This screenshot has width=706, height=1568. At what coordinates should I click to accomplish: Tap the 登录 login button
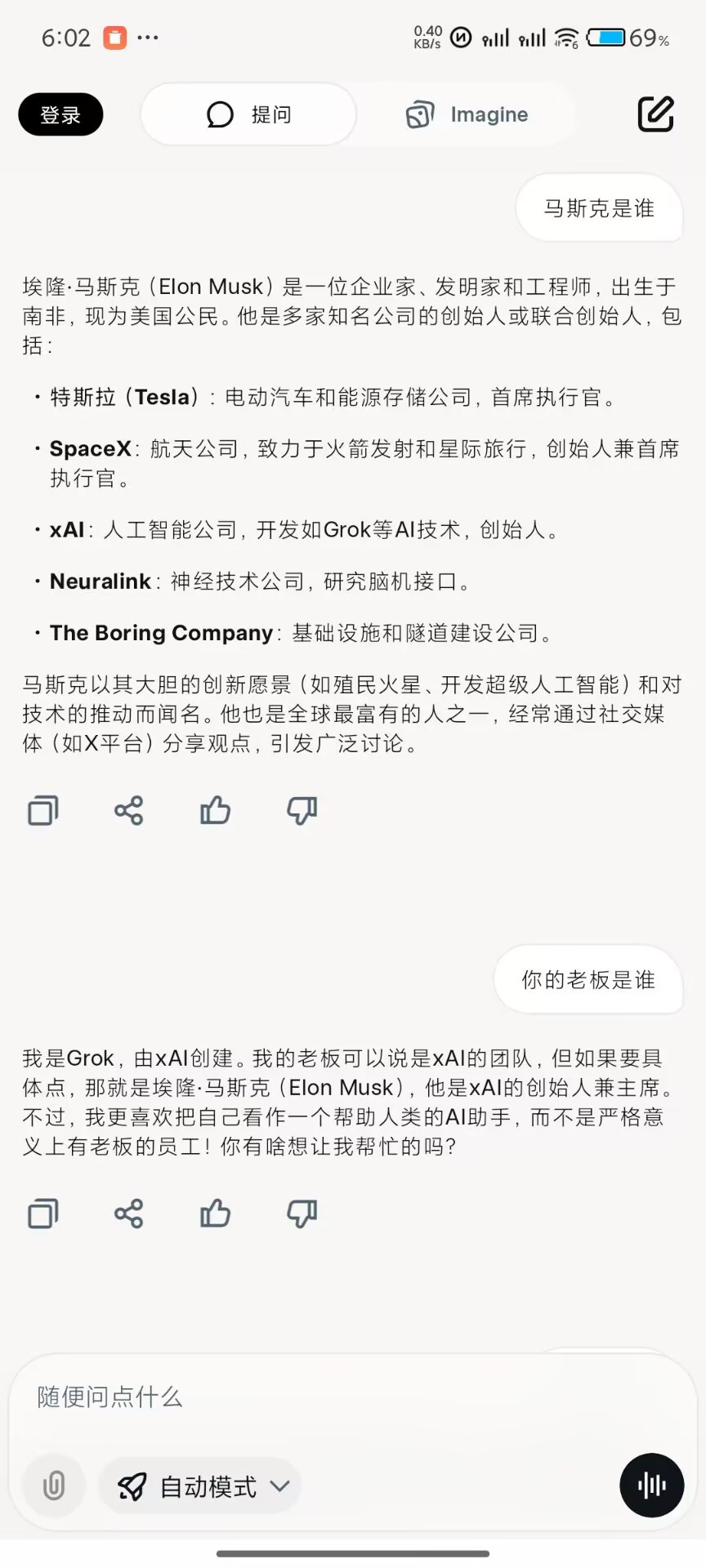[x=60, y=114]
